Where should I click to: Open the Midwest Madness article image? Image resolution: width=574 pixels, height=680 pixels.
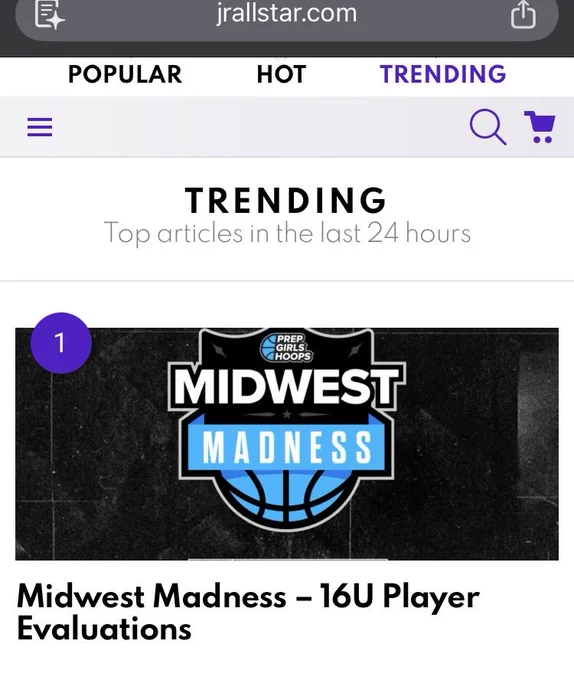point(287,444)
